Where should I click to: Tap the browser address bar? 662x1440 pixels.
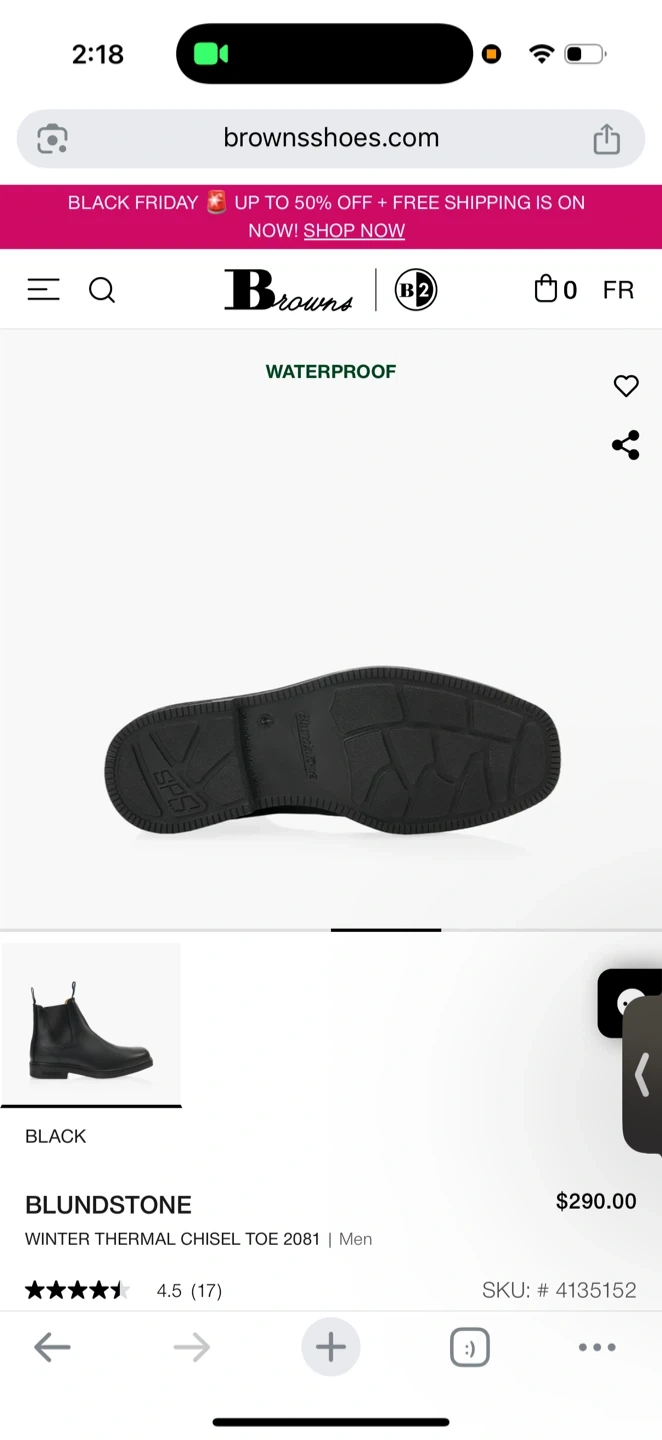coord(331,138)
